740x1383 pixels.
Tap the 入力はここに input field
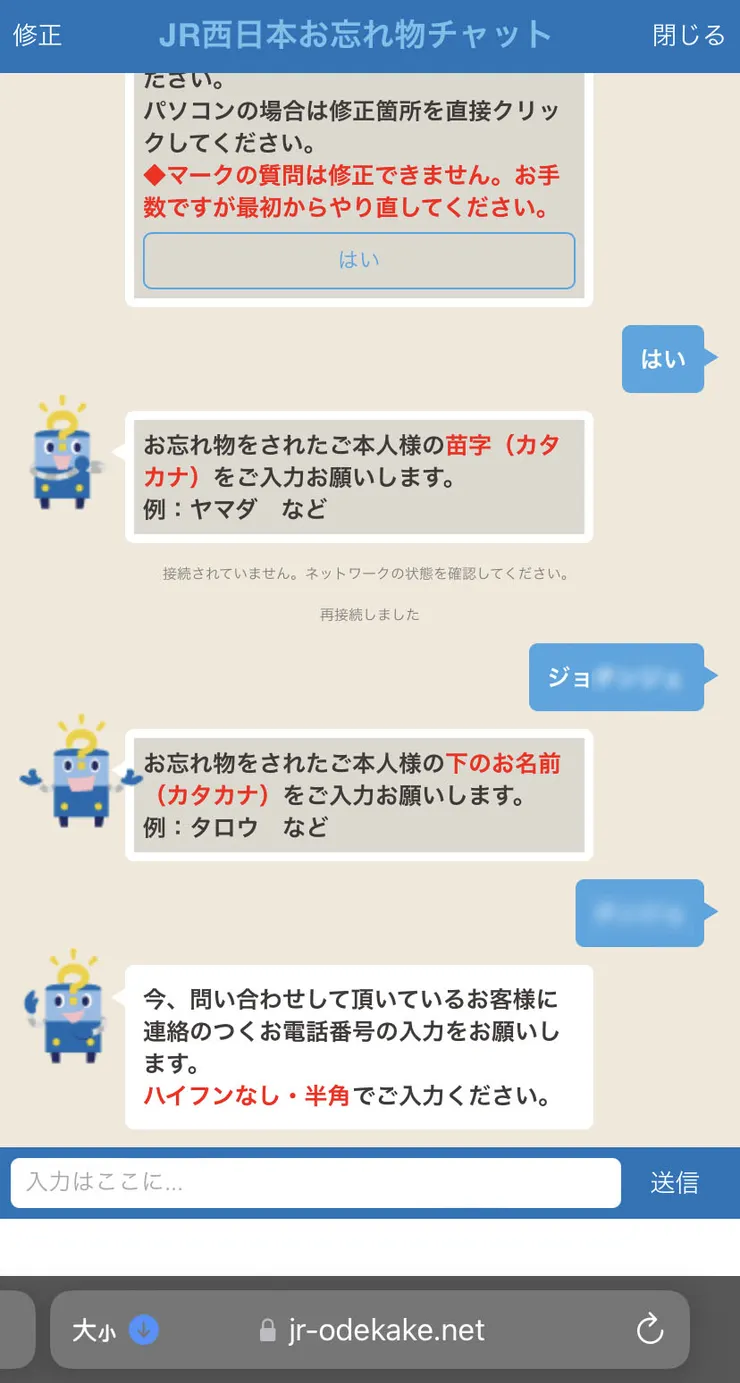(316, 1182)
